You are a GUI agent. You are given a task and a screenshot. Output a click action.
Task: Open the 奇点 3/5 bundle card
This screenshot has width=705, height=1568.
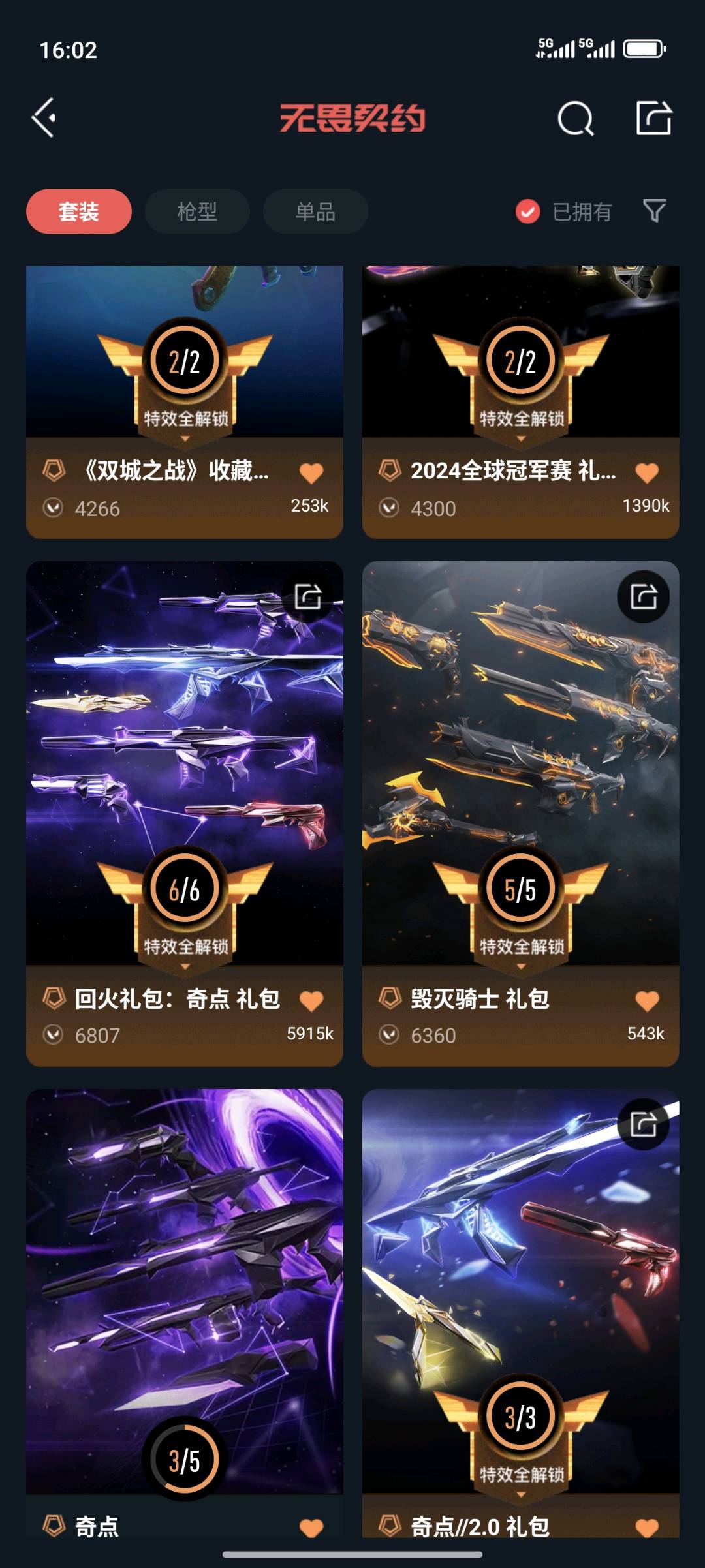coord(185,1313)
